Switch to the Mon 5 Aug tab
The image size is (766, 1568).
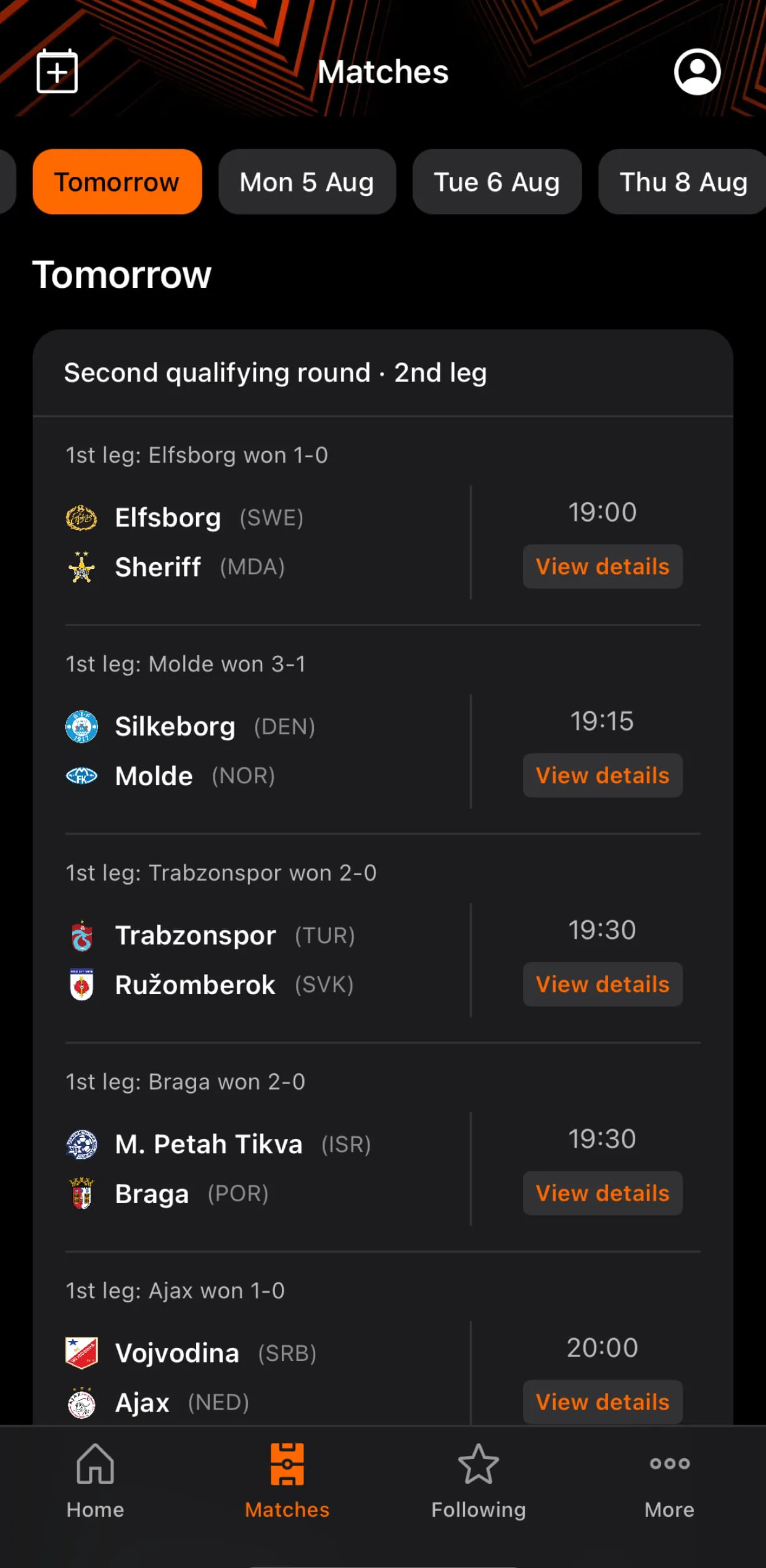click(307, 182)
